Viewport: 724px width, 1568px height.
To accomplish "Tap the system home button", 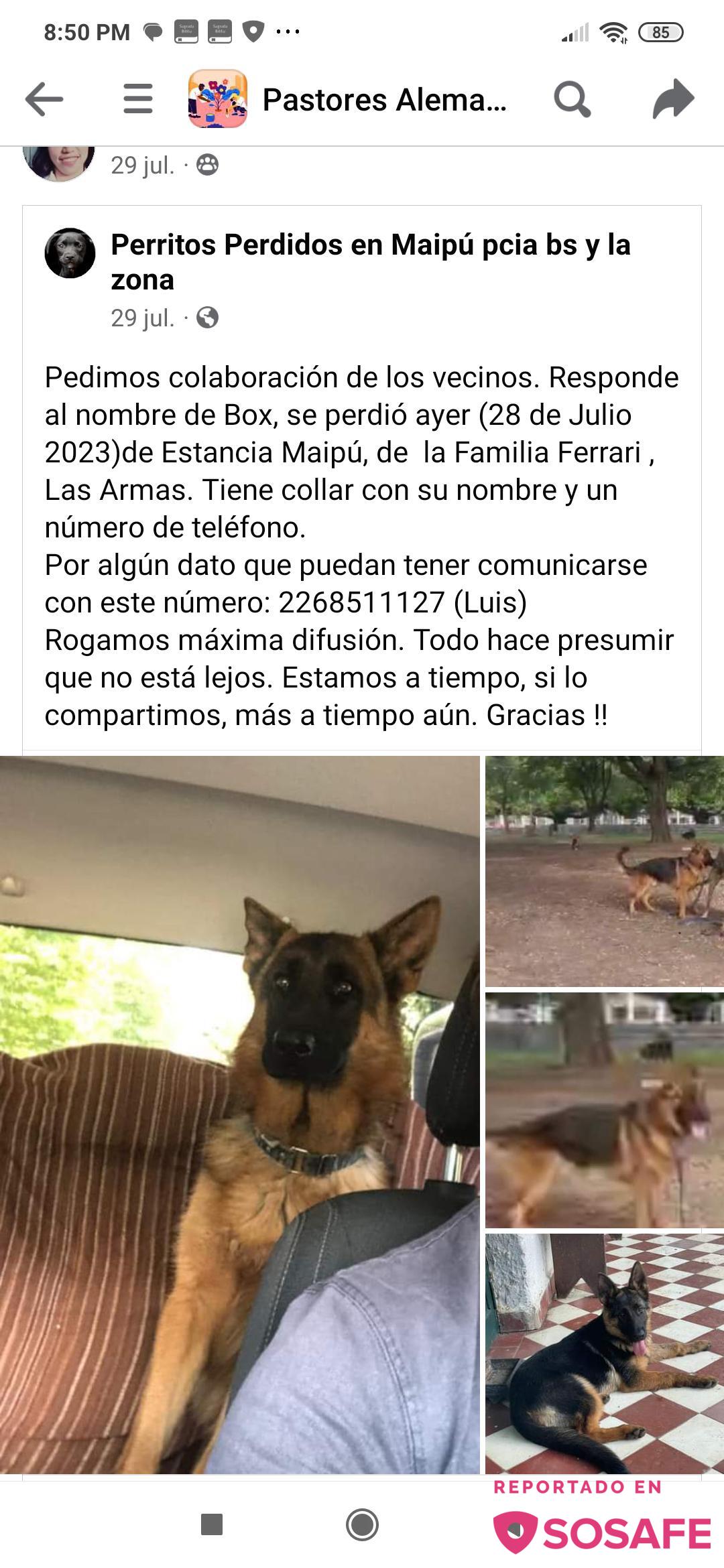I will pos(362,1525).
